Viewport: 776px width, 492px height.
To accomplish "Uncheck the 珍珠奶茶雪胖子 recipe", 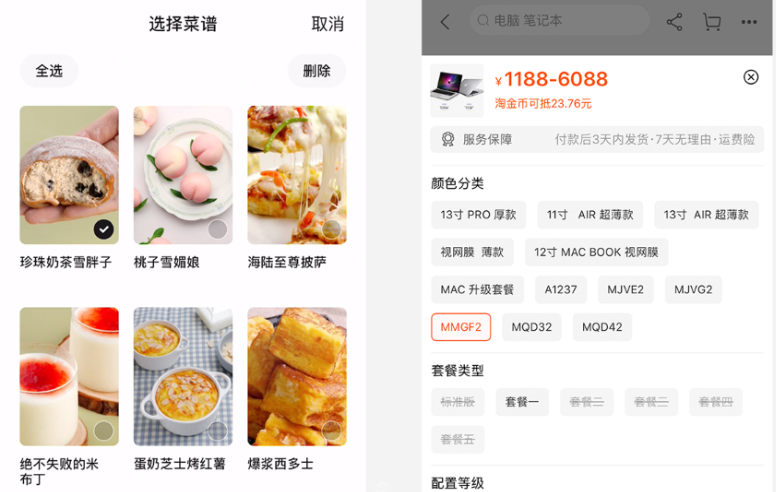I will 103,229.
